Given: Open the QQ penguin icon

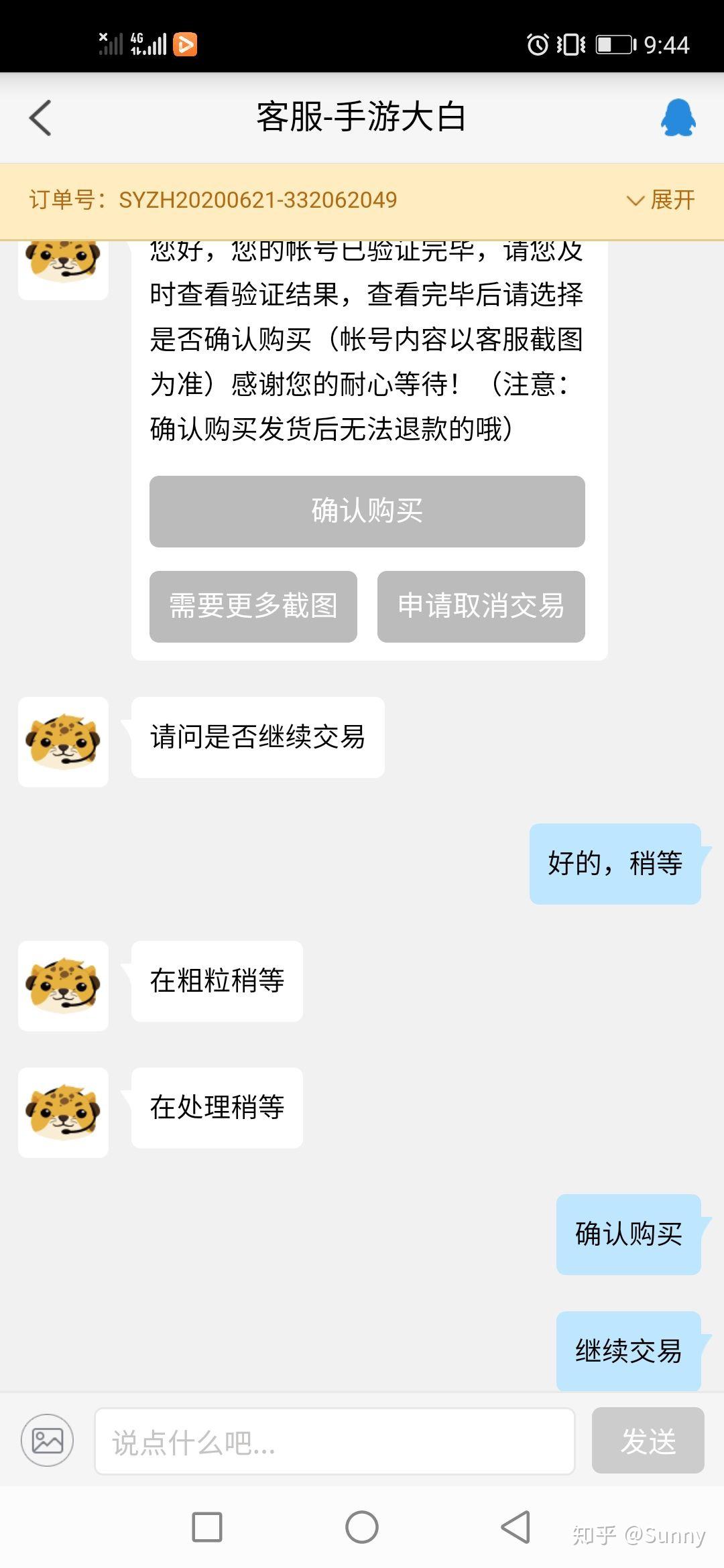Looking at the screenshot, I should [678, 118].
